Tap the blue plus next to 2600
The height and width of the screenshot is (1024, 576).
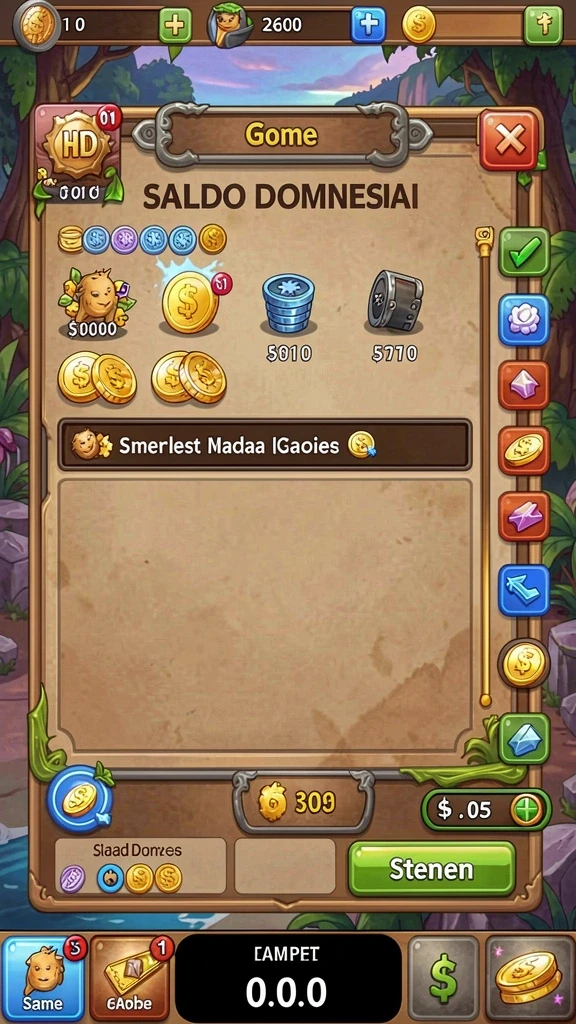click(368, 25)
